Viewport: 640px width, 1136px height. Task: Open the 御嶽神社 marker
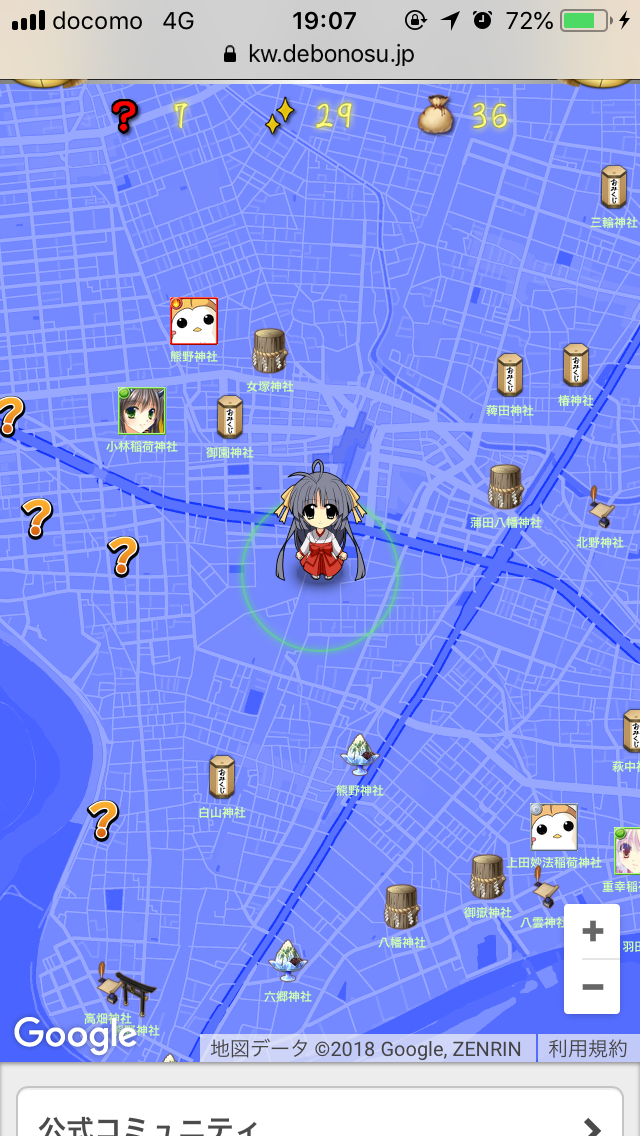(x=487, y=877)
